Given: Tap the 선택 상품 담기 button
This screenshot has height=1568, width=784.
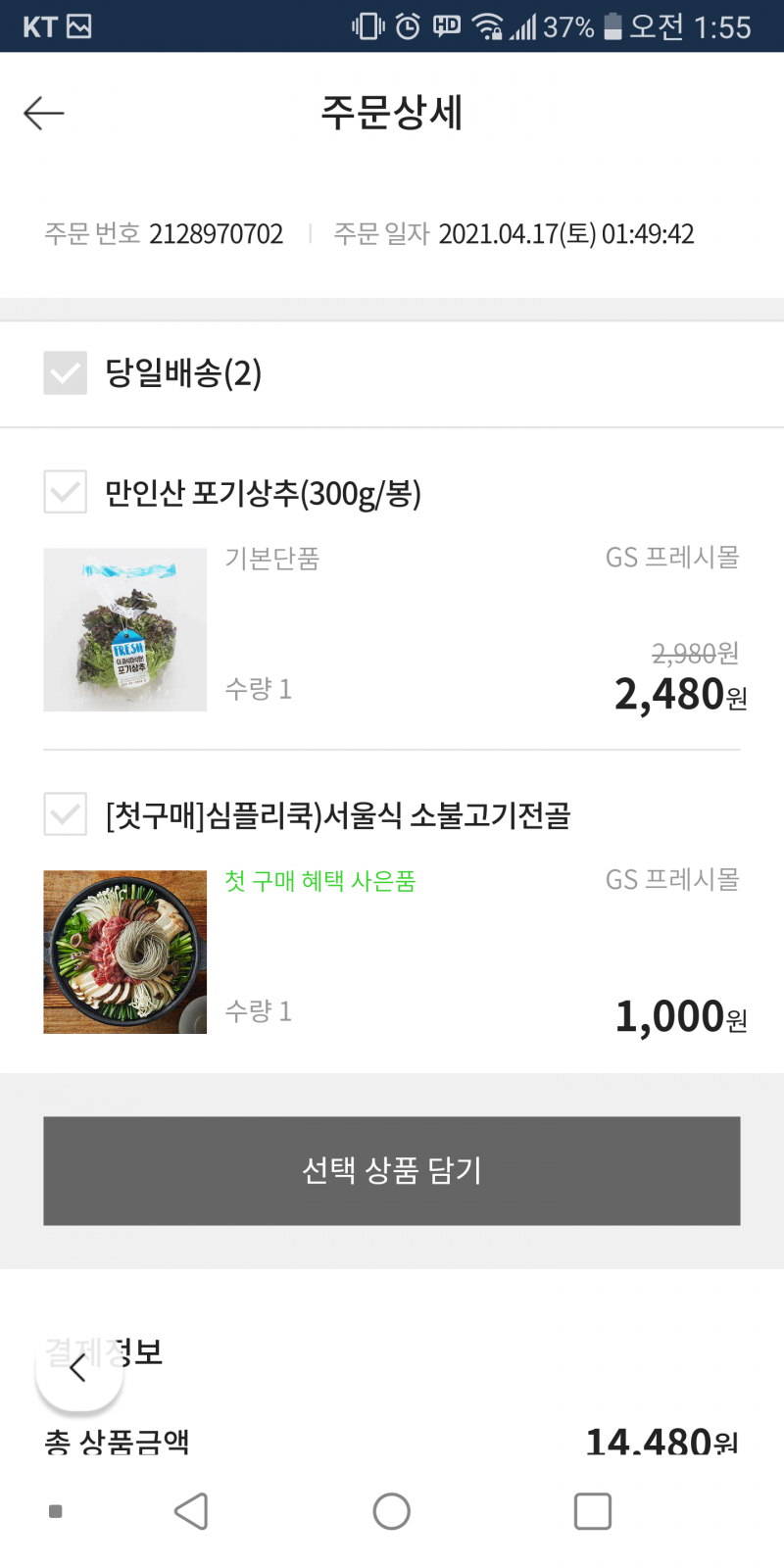Looking at the screenshot, I should pyautogui.click(x=392, y=1170).
